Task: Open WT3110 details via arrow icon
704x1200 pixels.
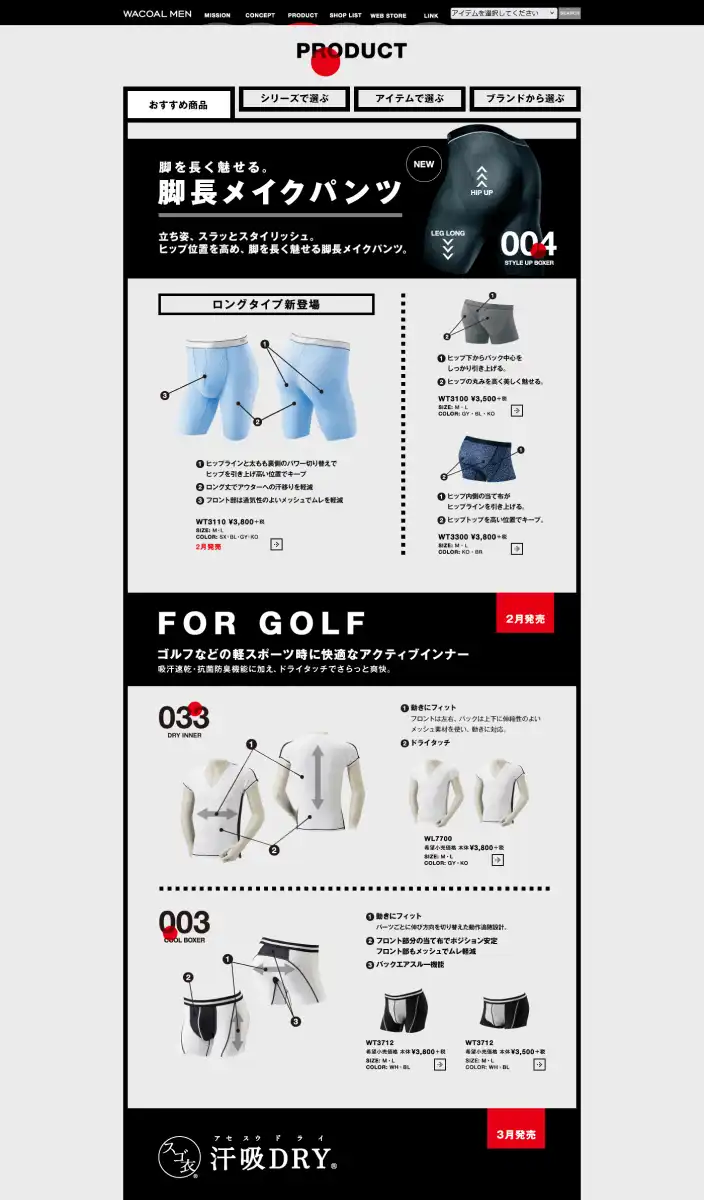Action: 277,544
